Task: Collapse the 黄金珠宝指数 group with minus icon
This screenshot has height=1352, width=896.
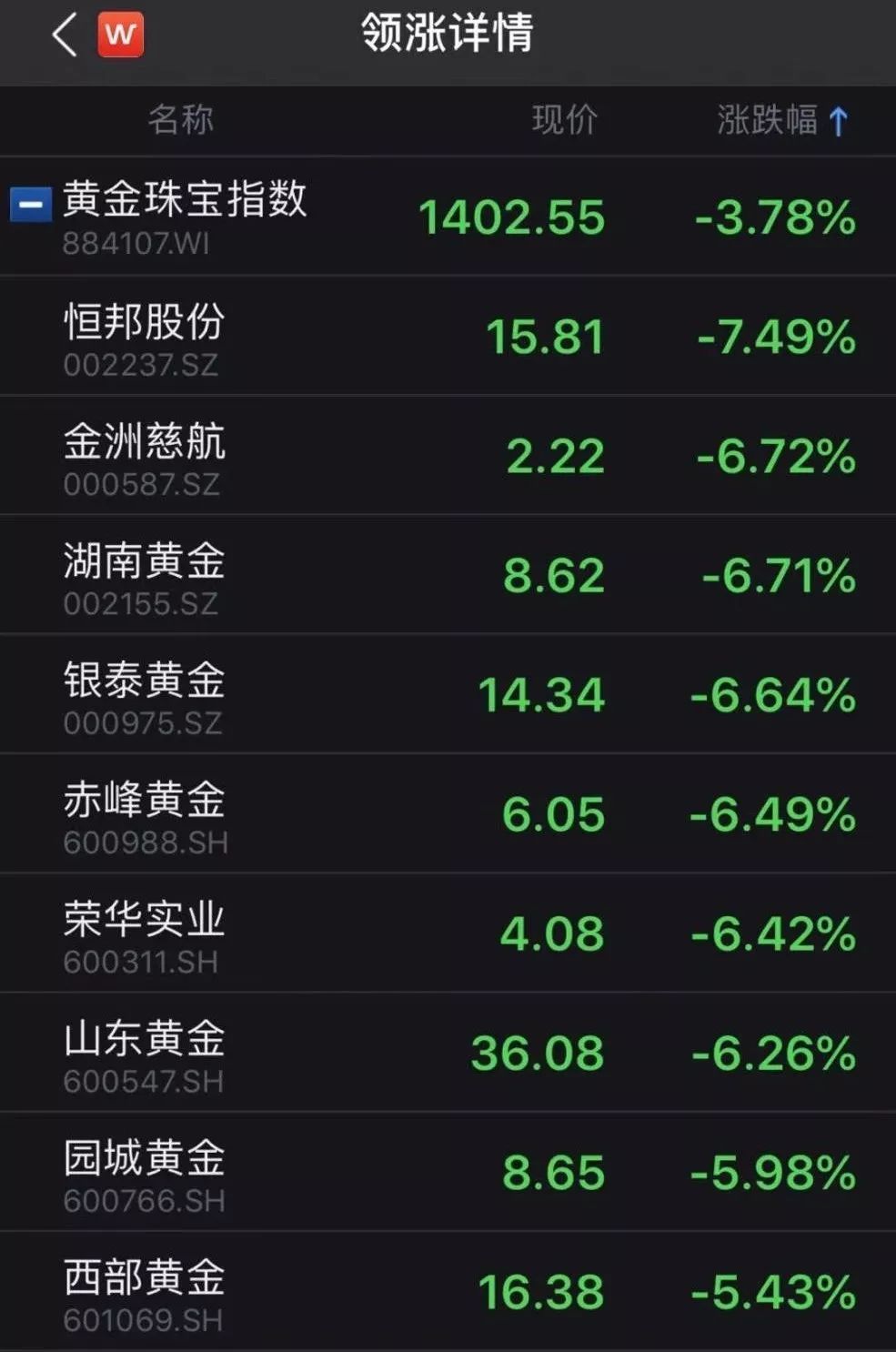Action: point(30,204)
